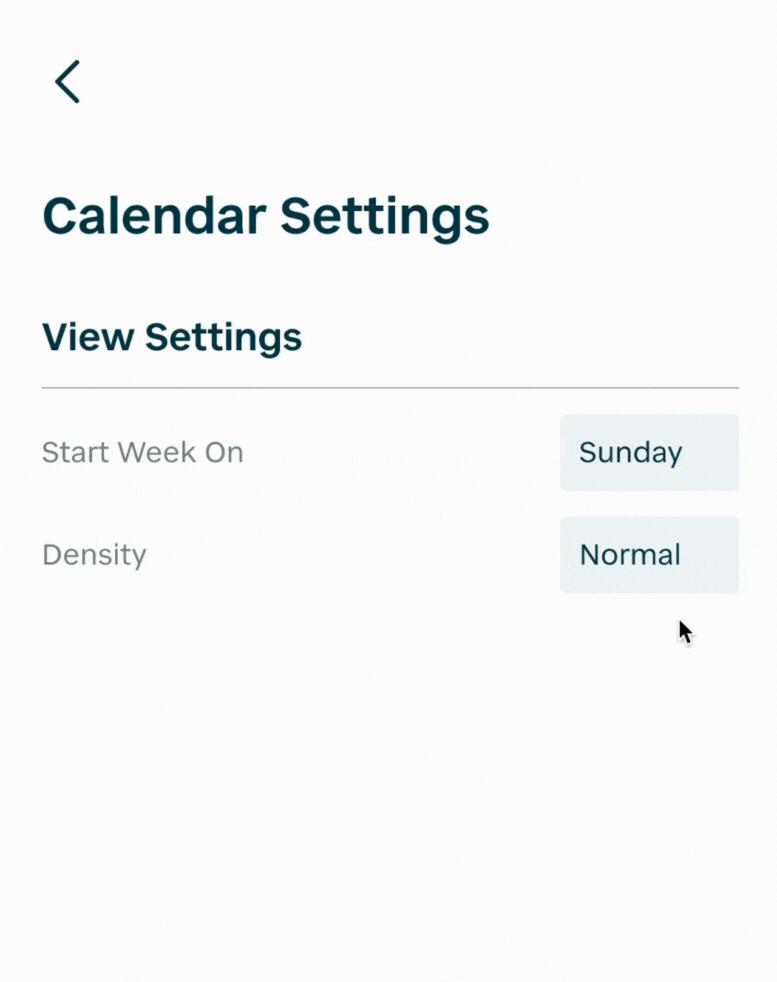The image size is (777, 982).
Task: Go back from Calendar Settings
Action: (67, 81)
